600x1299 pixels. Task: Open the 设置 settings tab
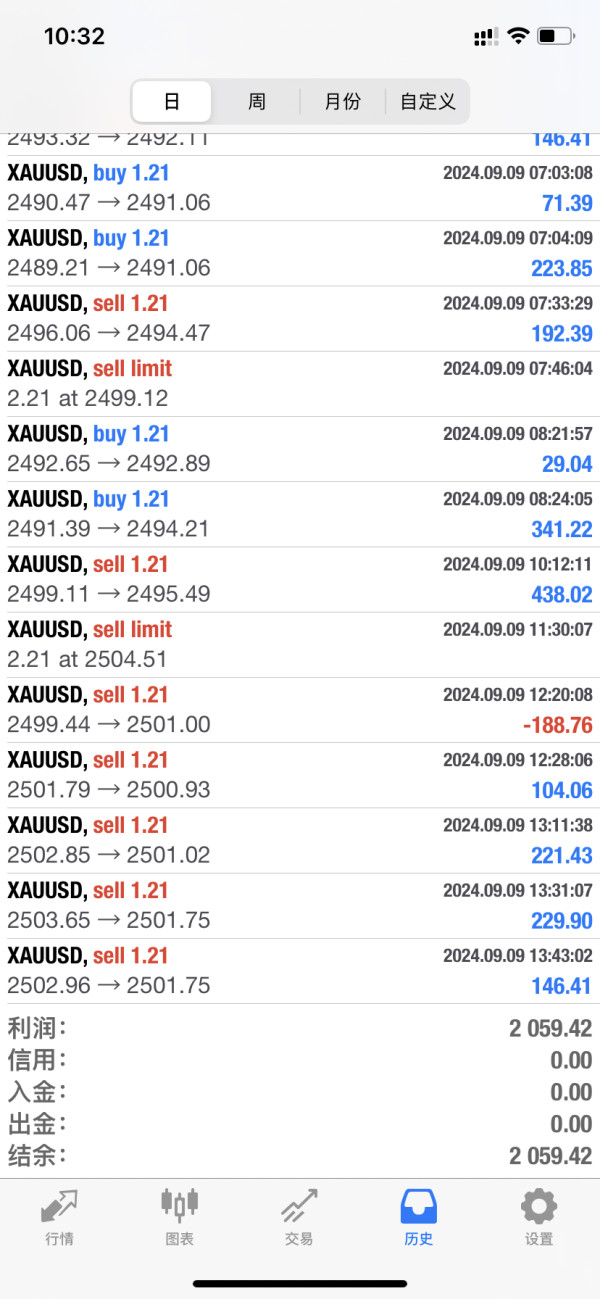pos(539,1217)
